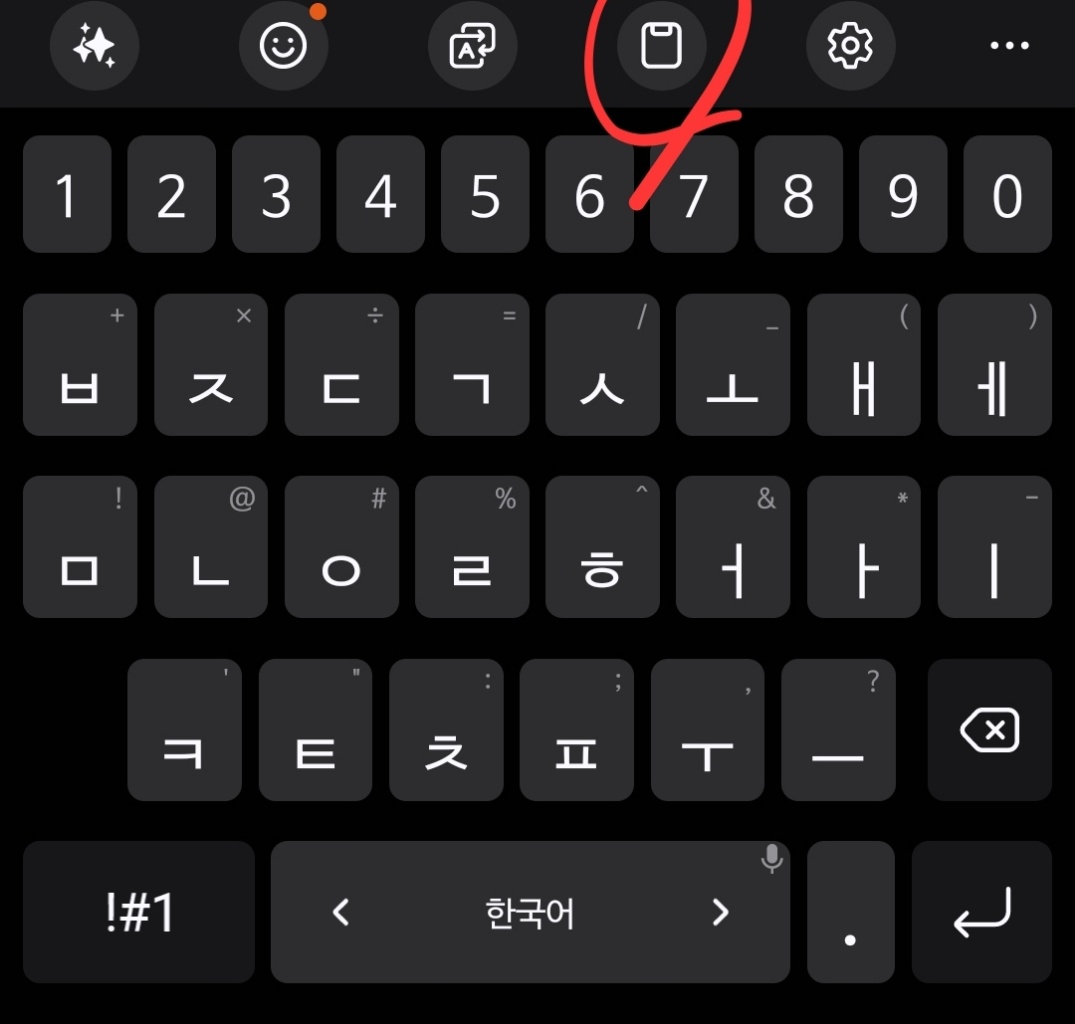Tap the number 0 key
The height and width of the screenshot is (1024, 1075).
pos(1007,195)
